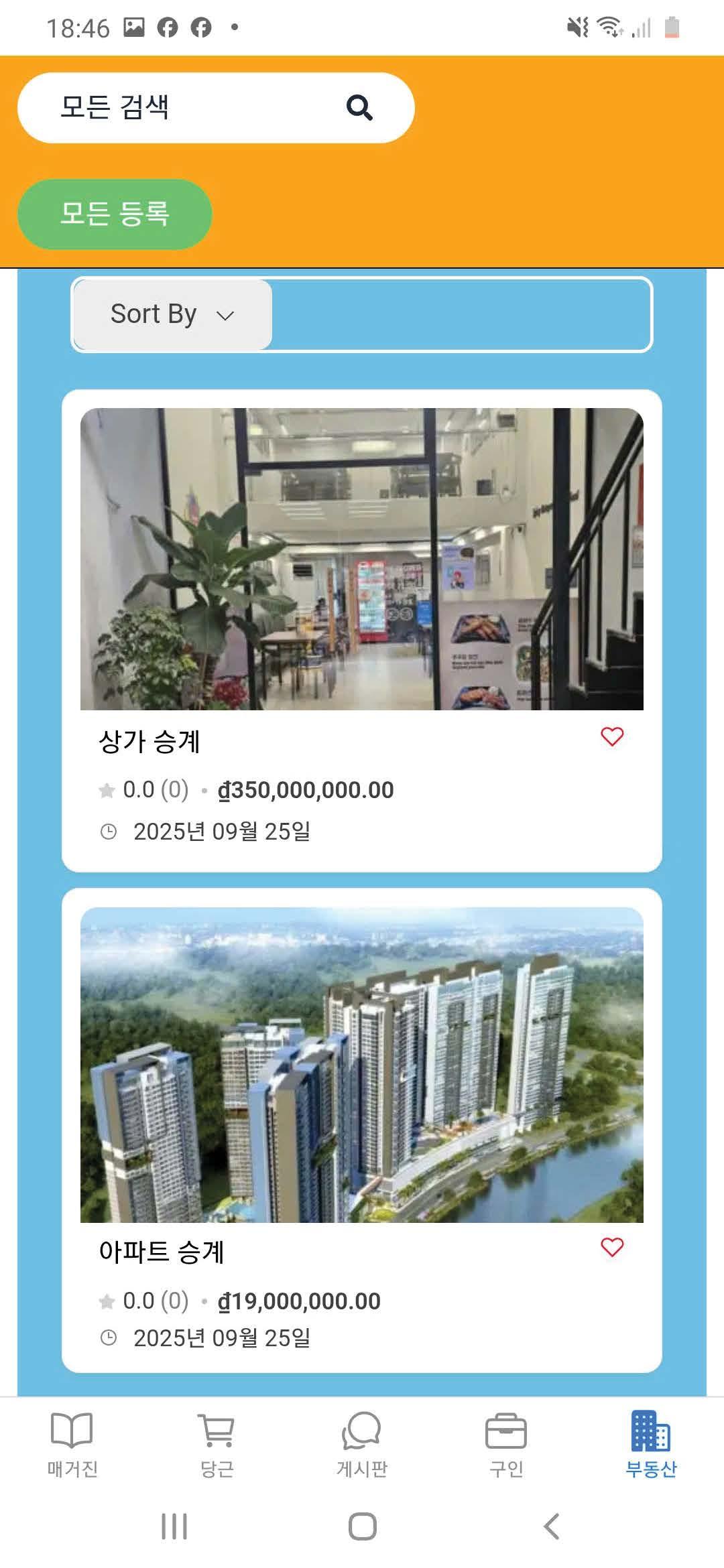Tap the 모든 등록 button
Screen dimensions: 724x1568
pyautogui.click(x=115, y=214)
